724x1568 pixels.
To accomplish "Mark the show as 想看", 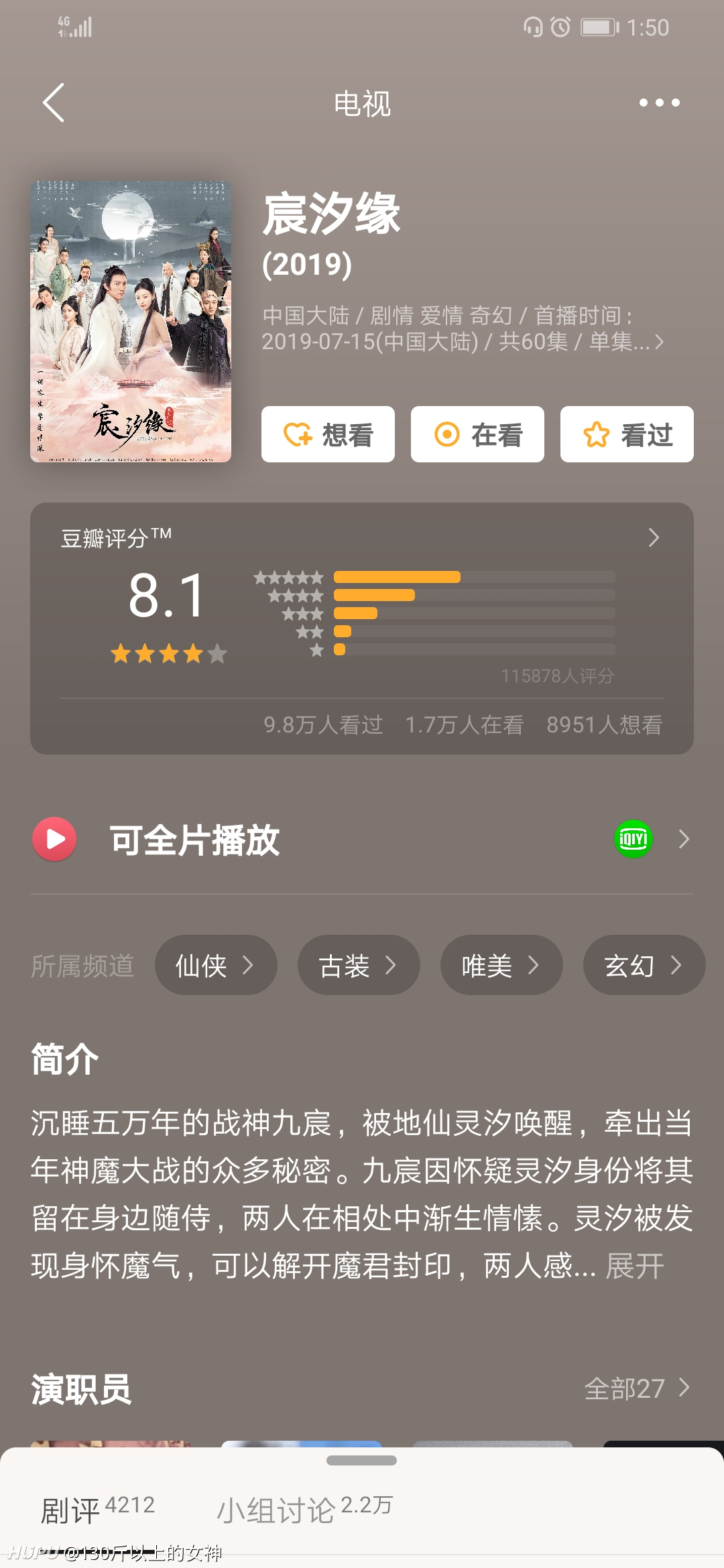I will (x=328, y=434).
